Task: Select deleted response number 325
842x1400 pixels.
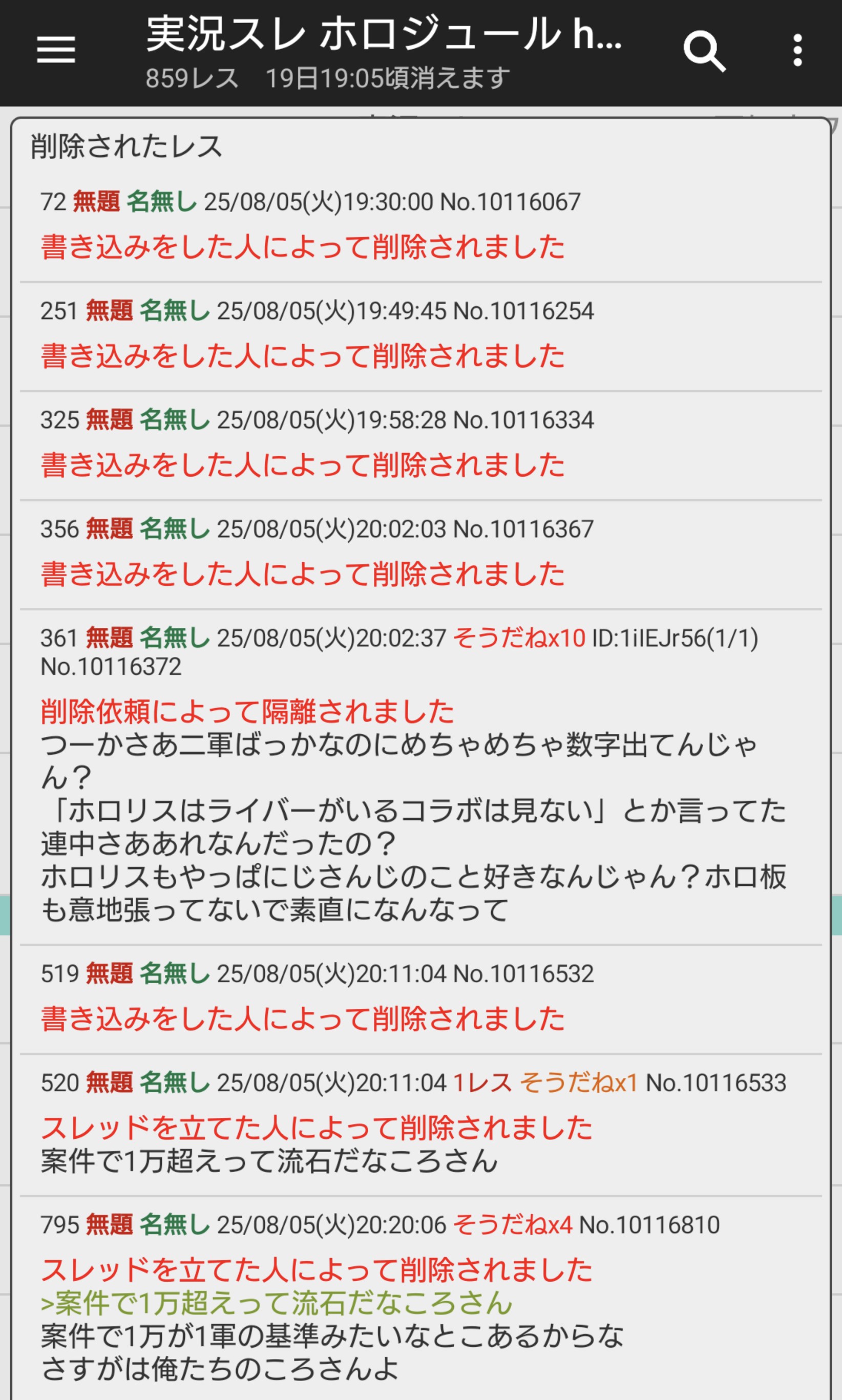Action: coord(420,446)
